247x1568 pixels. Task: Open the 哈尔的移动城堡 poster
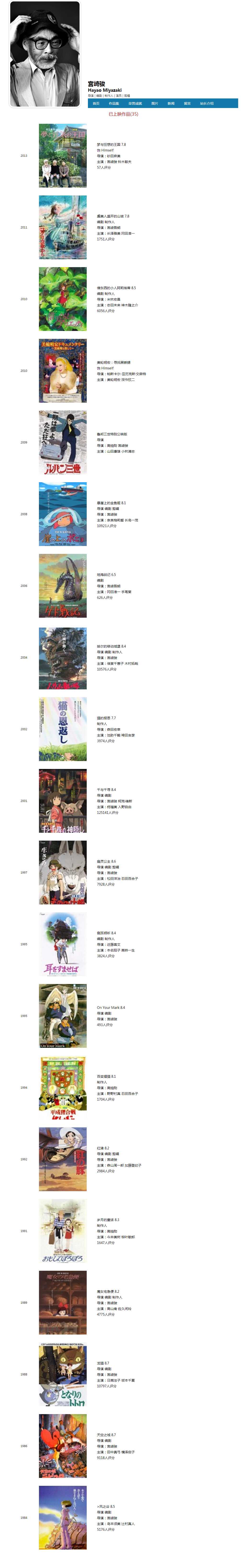click(63, 657)
